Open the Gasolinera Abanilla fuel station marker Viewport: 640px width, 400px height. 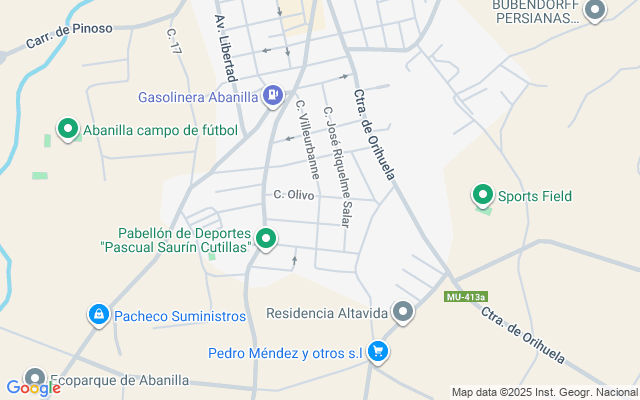(x=272, y=96)
